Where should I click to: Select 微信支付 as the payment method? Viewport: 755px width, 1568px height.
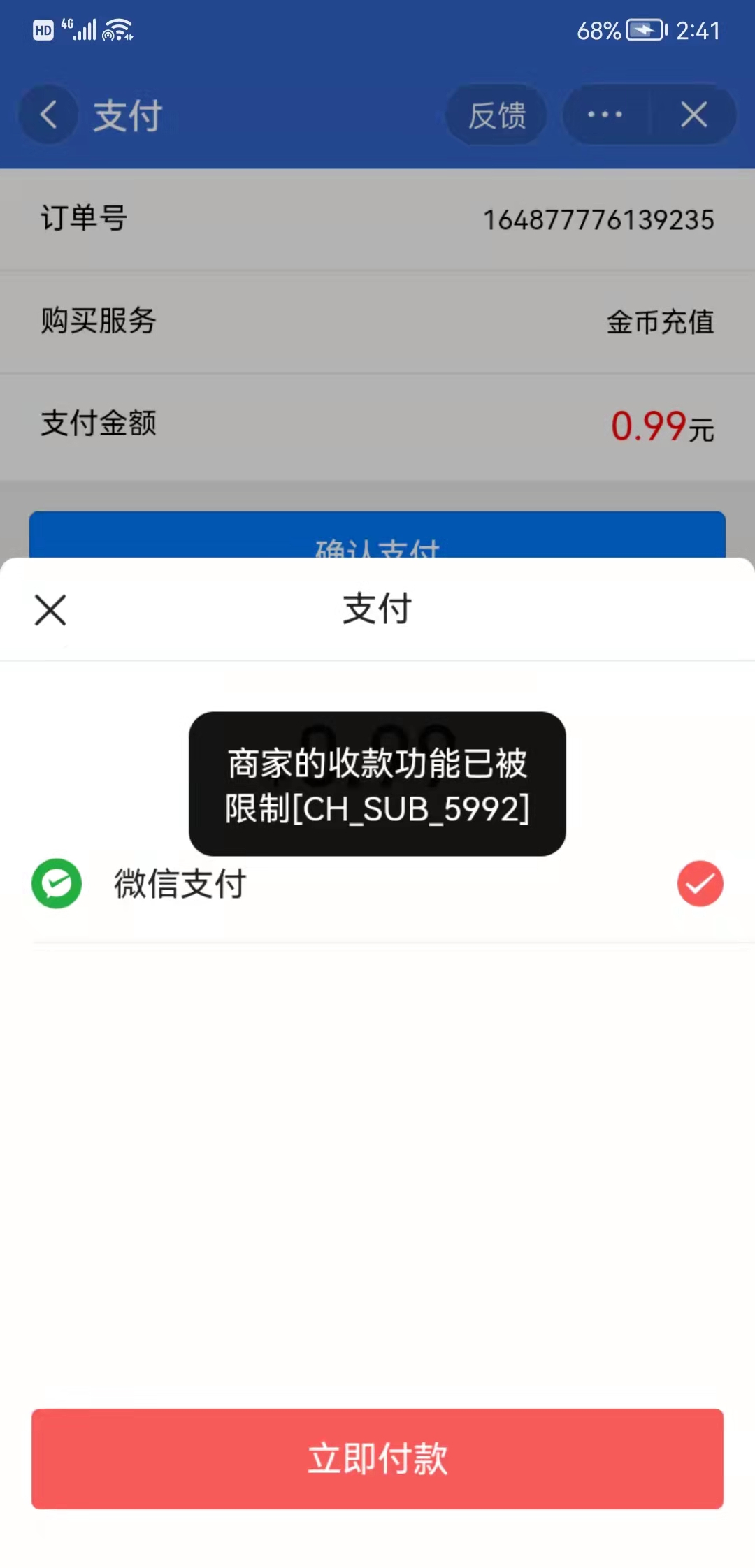coord(377,884)
